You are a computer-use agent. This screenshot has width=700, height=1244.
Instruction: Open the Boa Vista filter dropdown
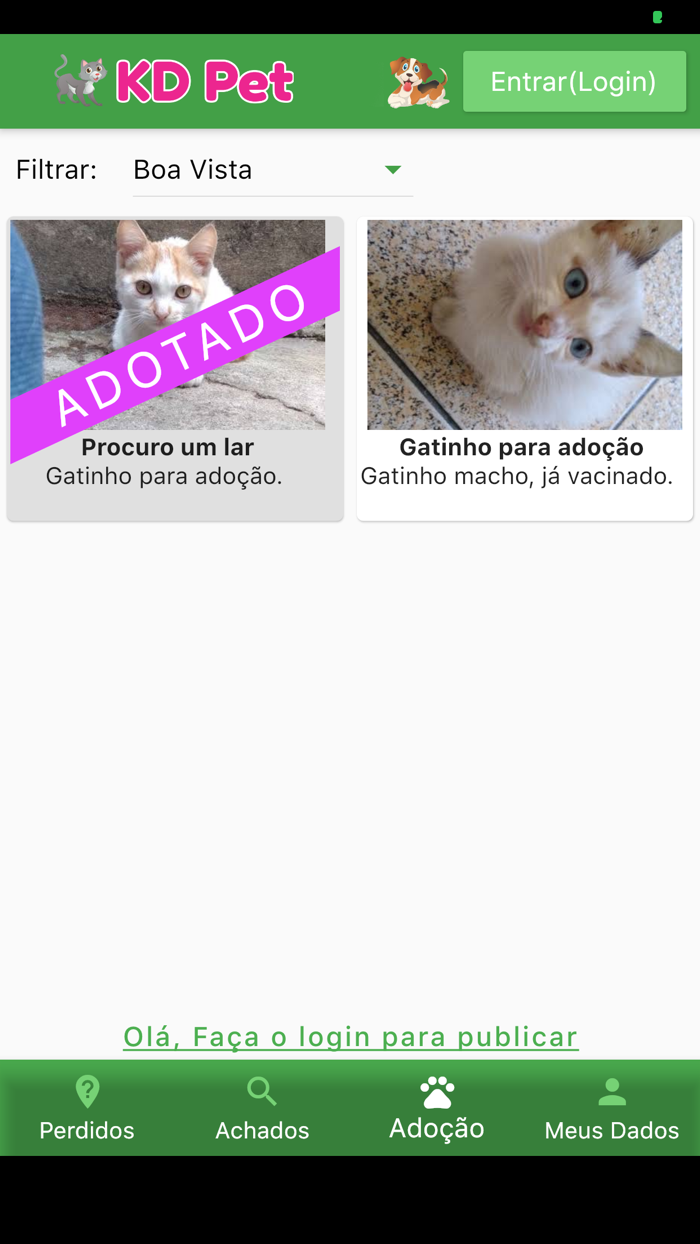click(x=272, y=170)
